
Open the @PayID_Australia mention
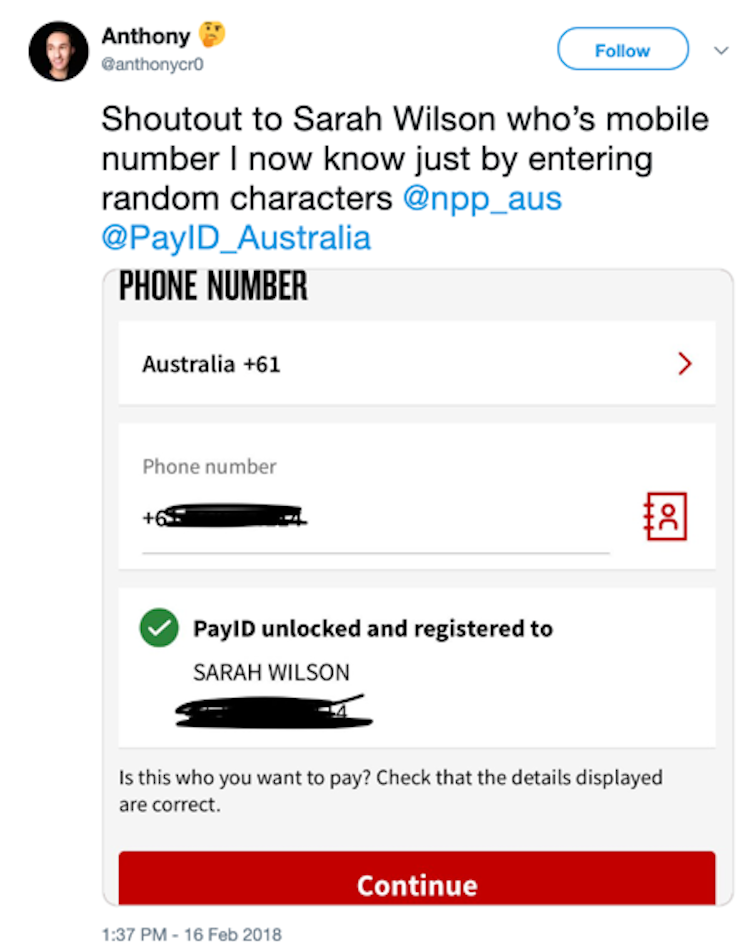(236, 238)
